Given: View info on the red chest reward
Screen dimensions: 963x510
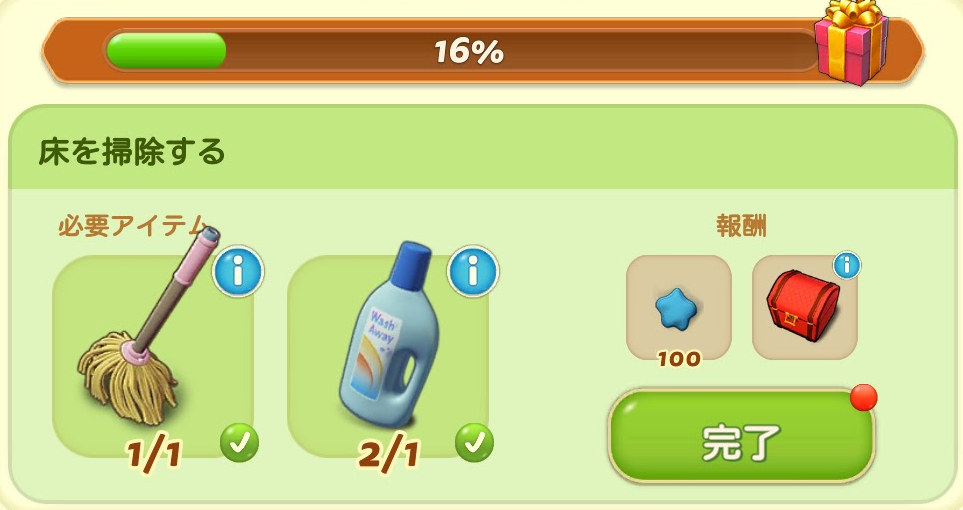Looking at the screenshot, I should (x=847, y=265).
